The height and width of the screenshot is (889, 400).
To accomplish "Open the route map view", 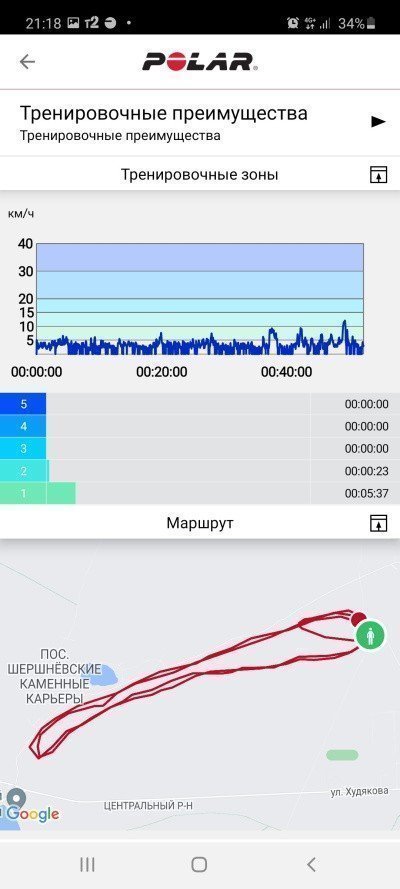I will (x=200, y=685).
